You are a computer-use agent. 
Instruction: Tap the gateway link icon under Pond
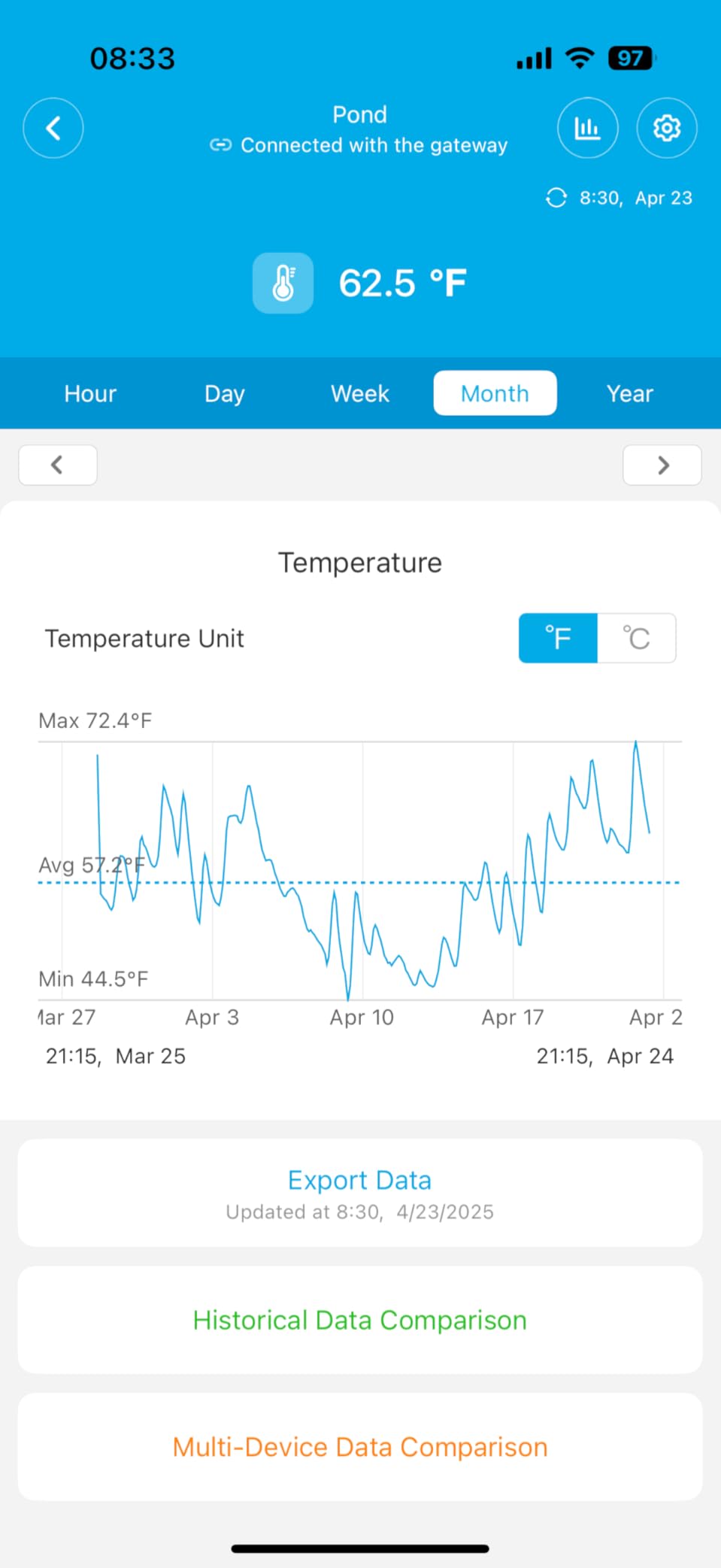(x=220, y=144)
